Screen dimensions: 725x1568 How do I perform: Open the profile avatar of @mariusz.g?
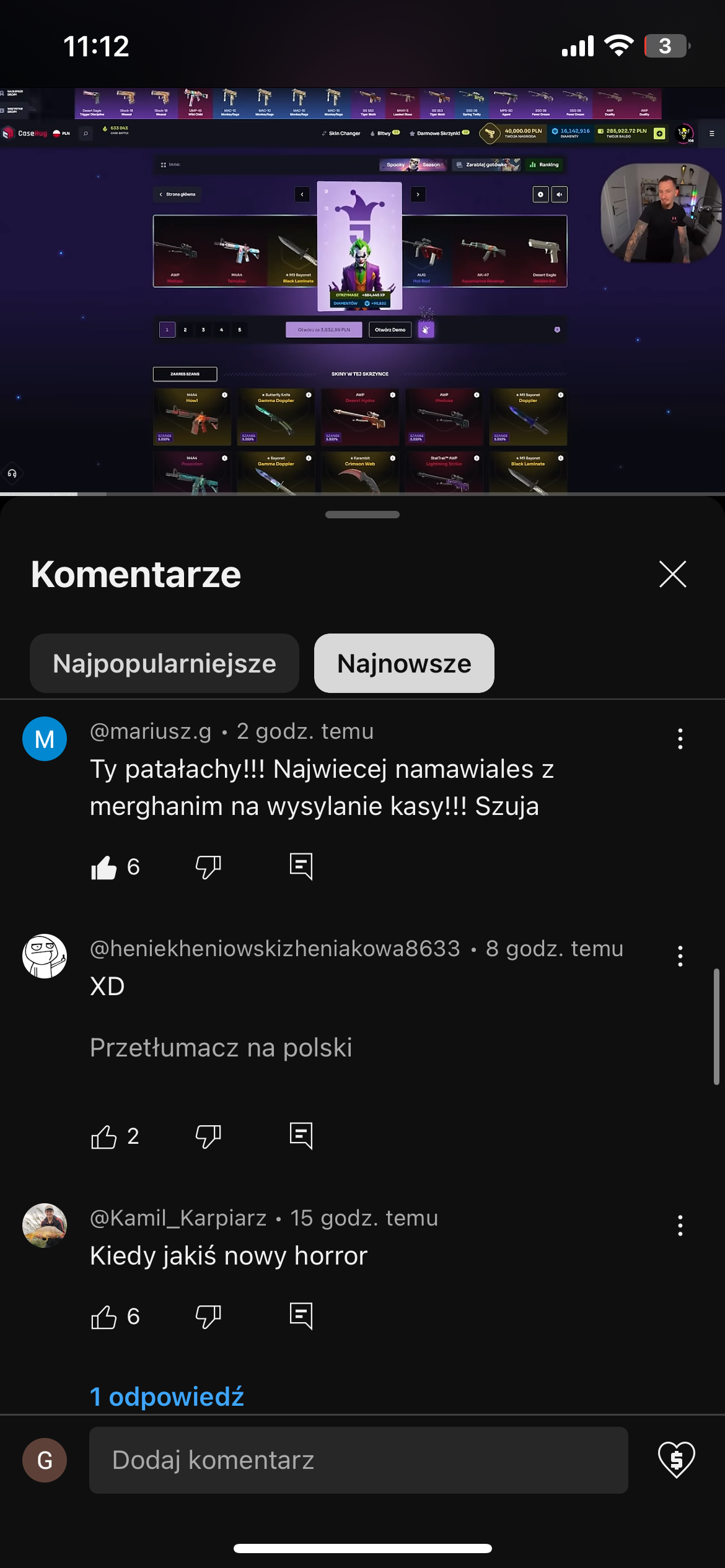click(45, 739)
